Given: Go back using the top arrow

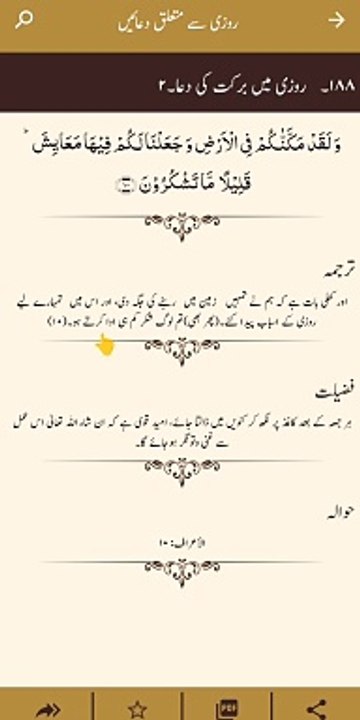Looking at the screenshot, I should (337, 20).
